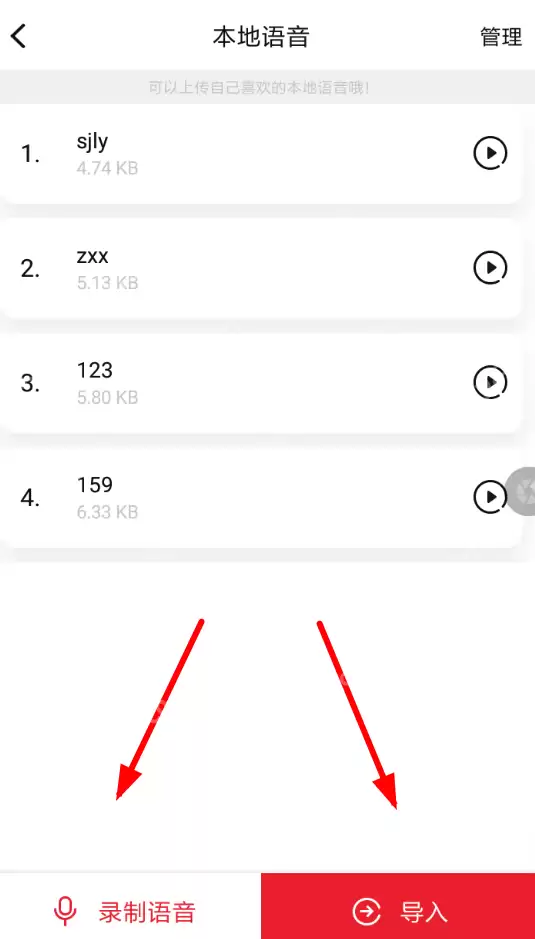535x939 pixels.
Task: Tap the floating gray camera shutter icon
Action: point(522,491)
